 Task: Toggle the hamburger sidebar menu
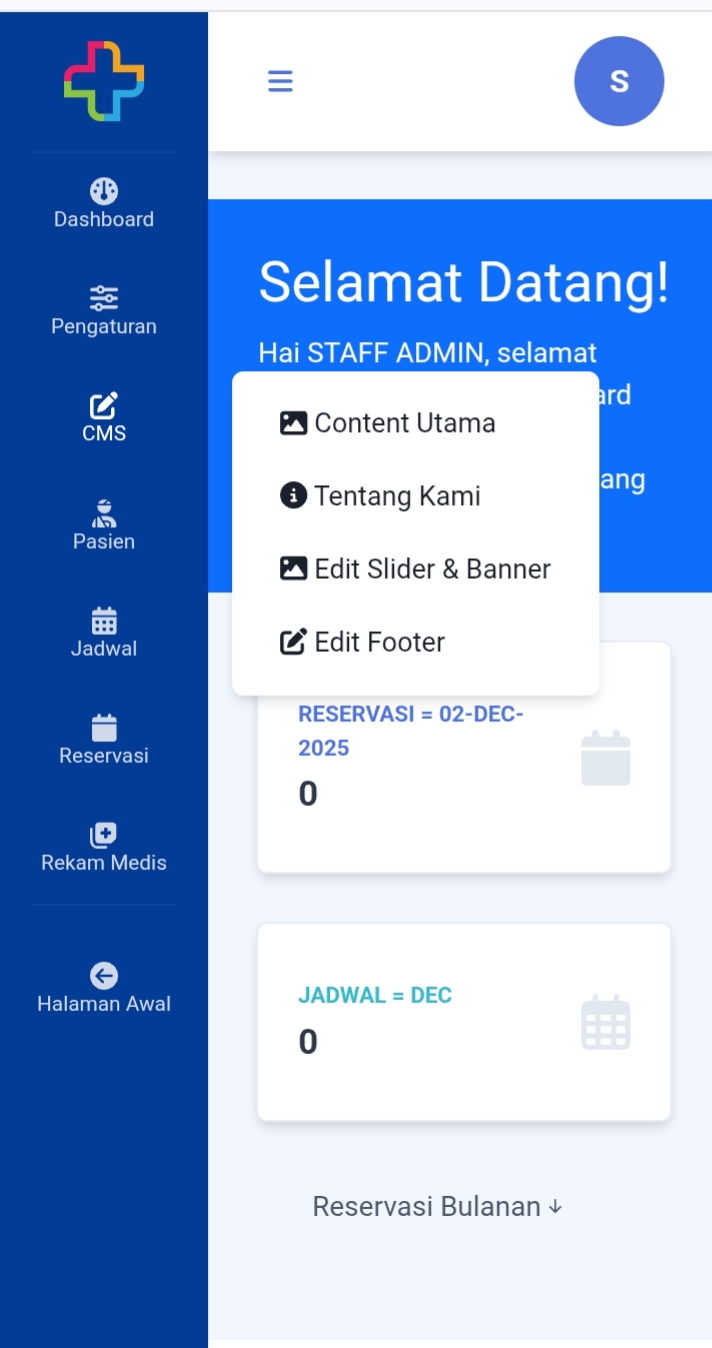(x=280, y=81)
